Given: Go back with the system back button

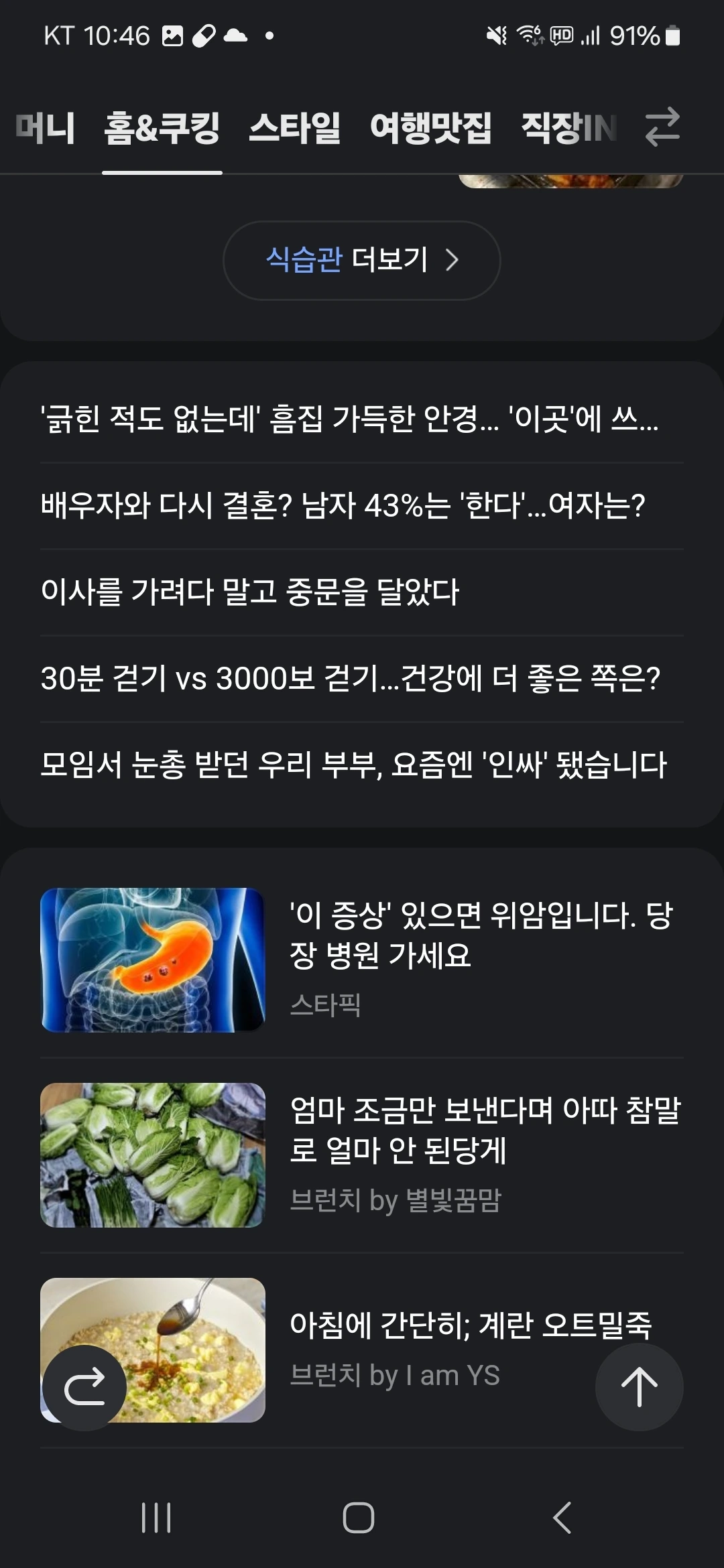Looking at the screenshot, I should pyautogui.click(x=562, y=1518).
